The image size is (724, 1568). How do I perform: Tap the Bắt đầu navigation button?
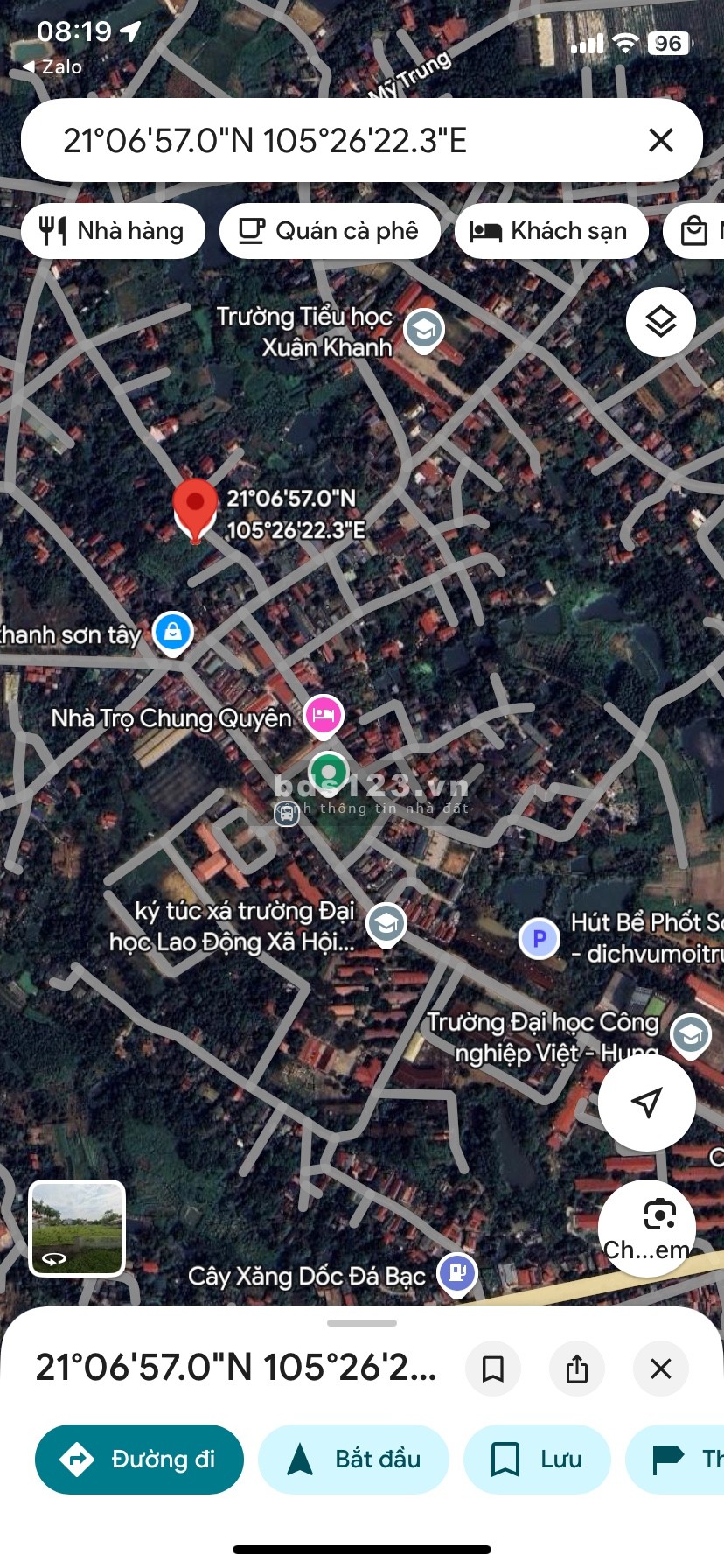tap(352, 1459)
